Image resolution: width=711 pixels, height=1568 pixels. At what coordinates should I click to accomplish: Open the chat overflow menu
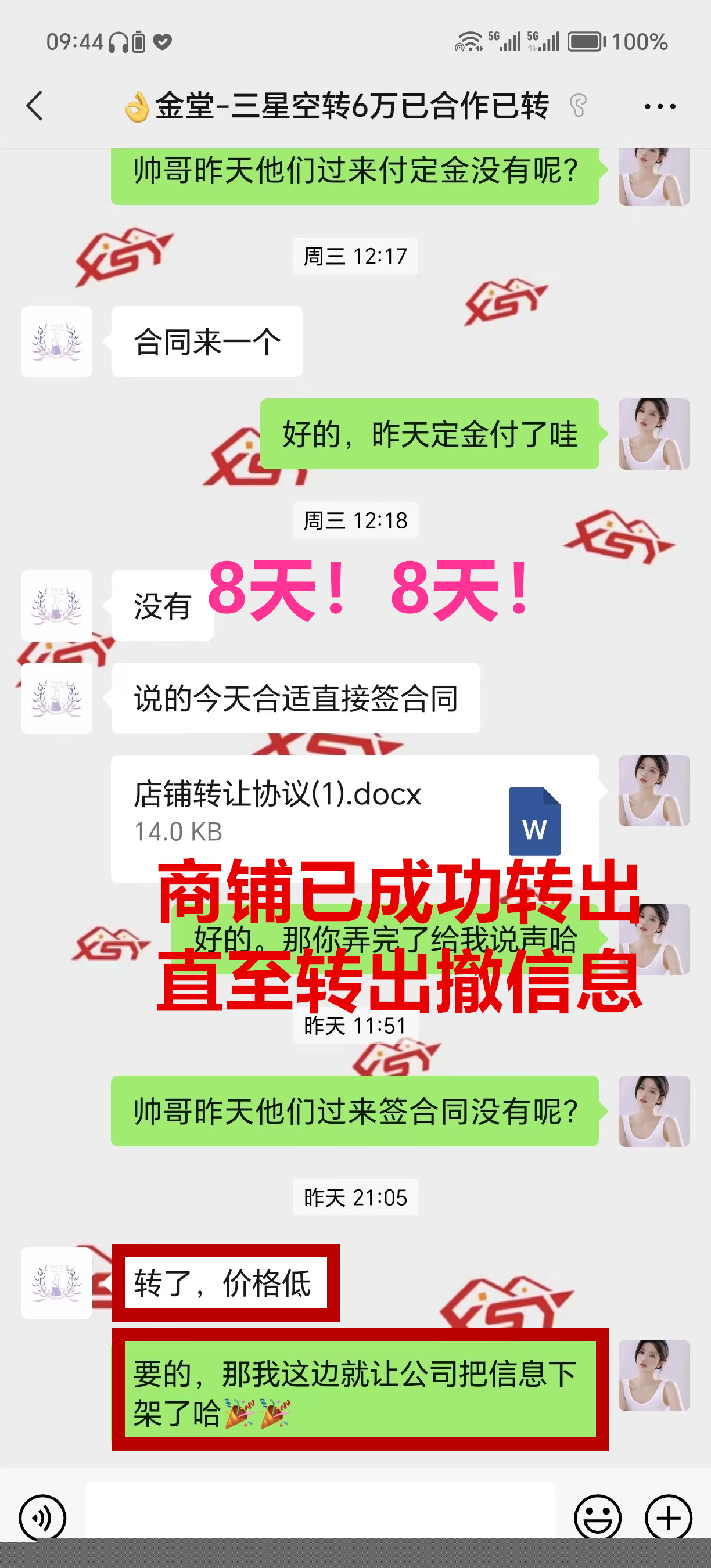[660, 106]
